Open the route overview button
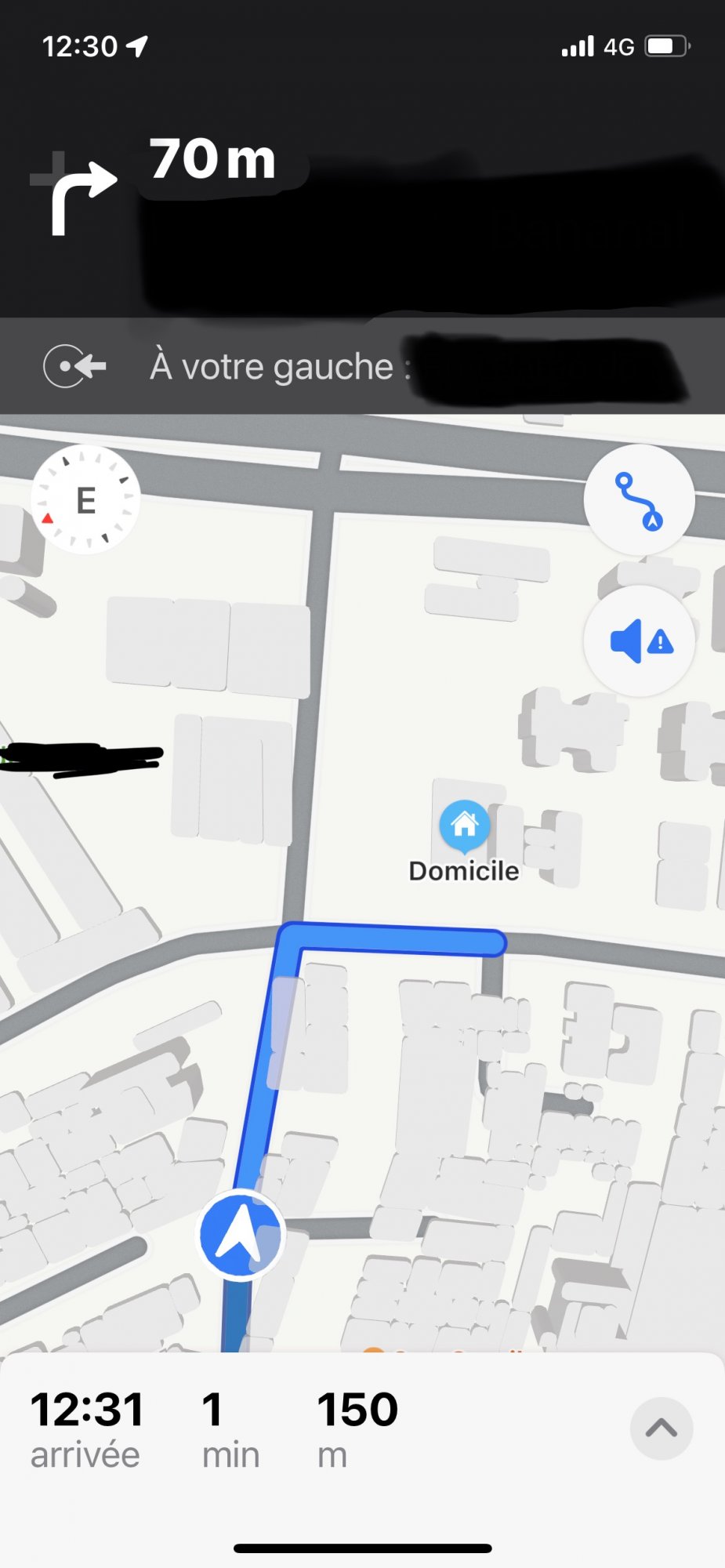This screenshot has width=725, height=1568. (639, 500)
